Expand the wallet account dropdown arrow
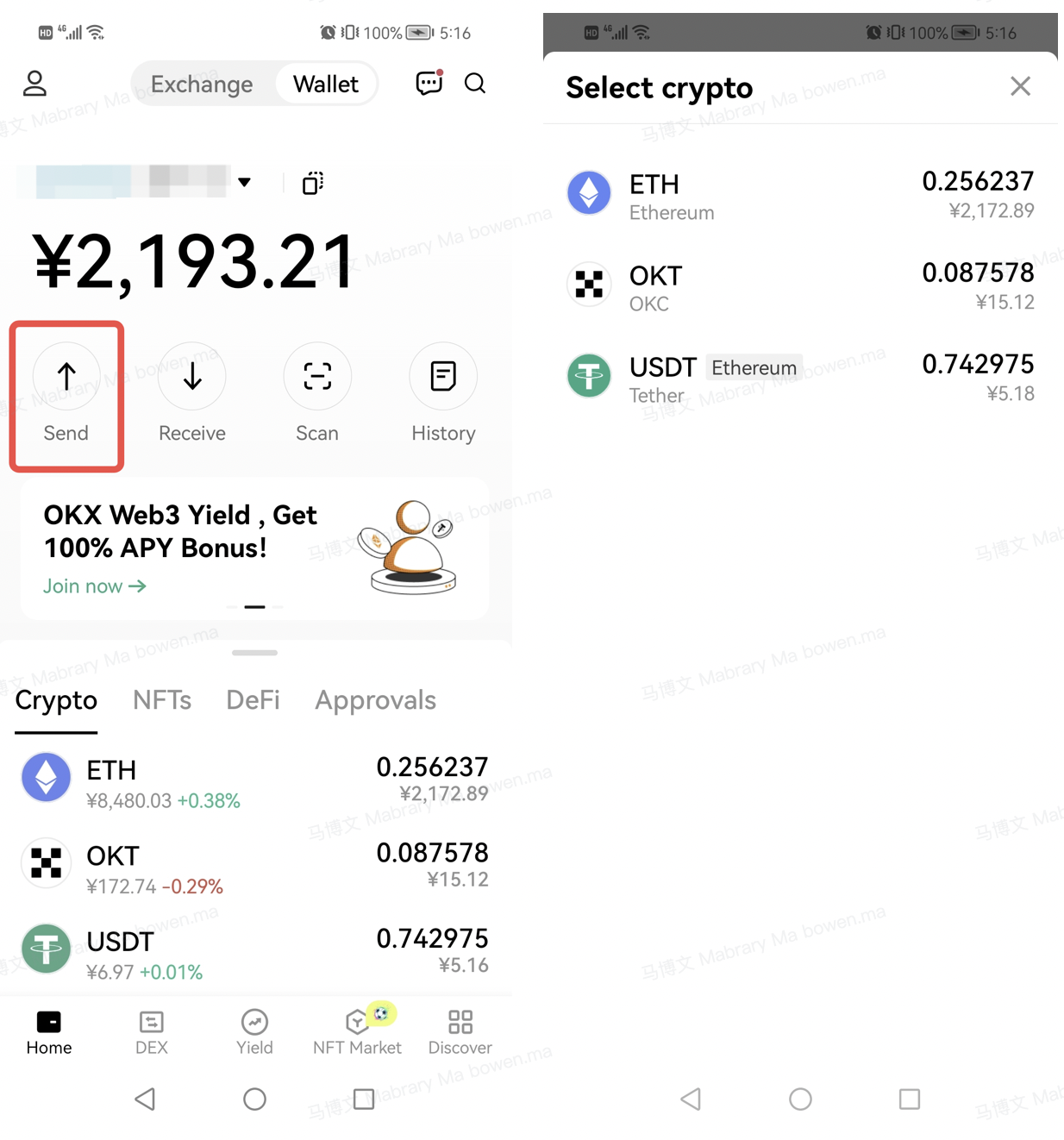The image size is (1064, 1140). tap(245, 182)
